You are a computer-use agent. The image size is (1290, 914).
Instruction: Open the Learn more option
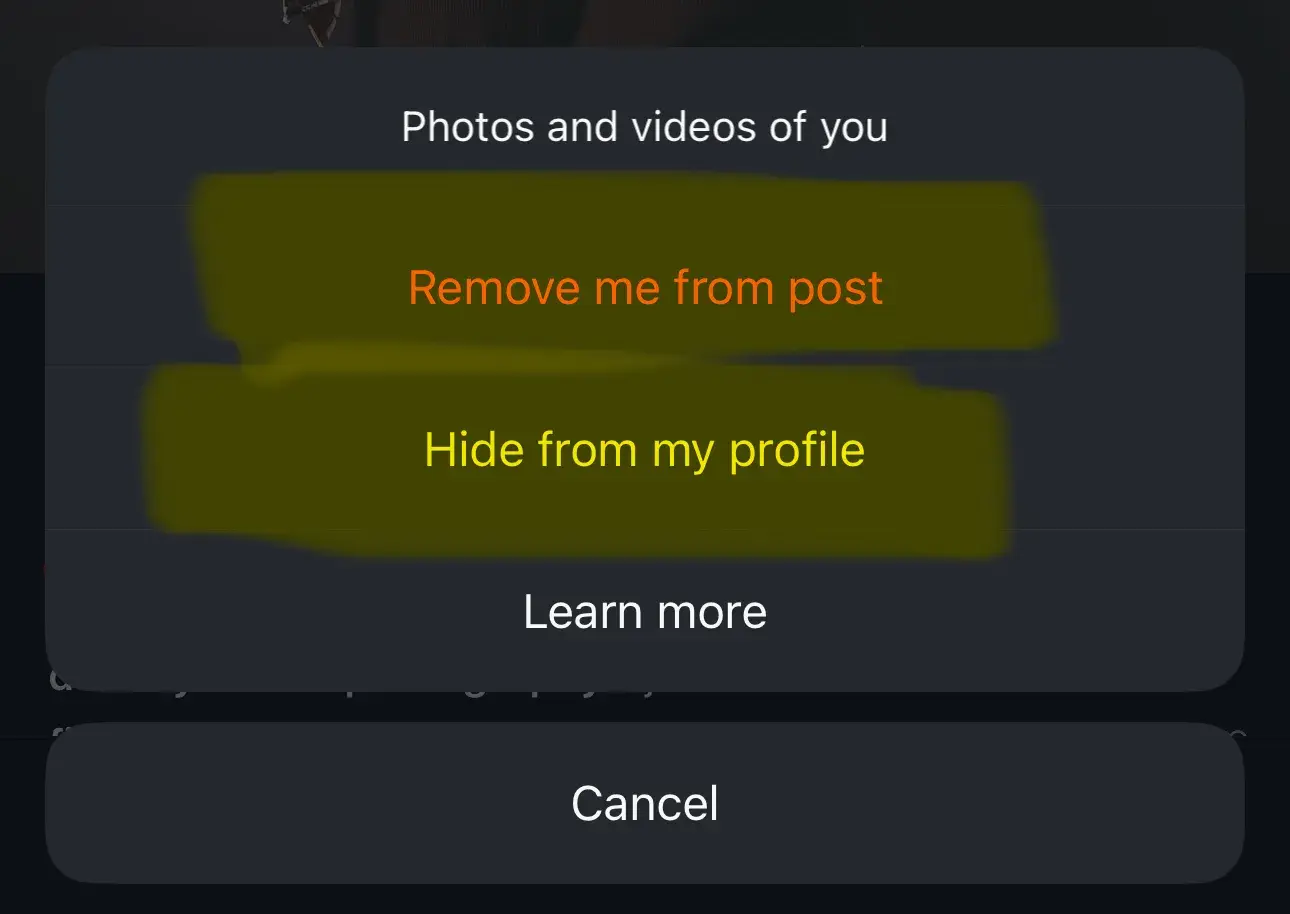click(x=645, y=612)
